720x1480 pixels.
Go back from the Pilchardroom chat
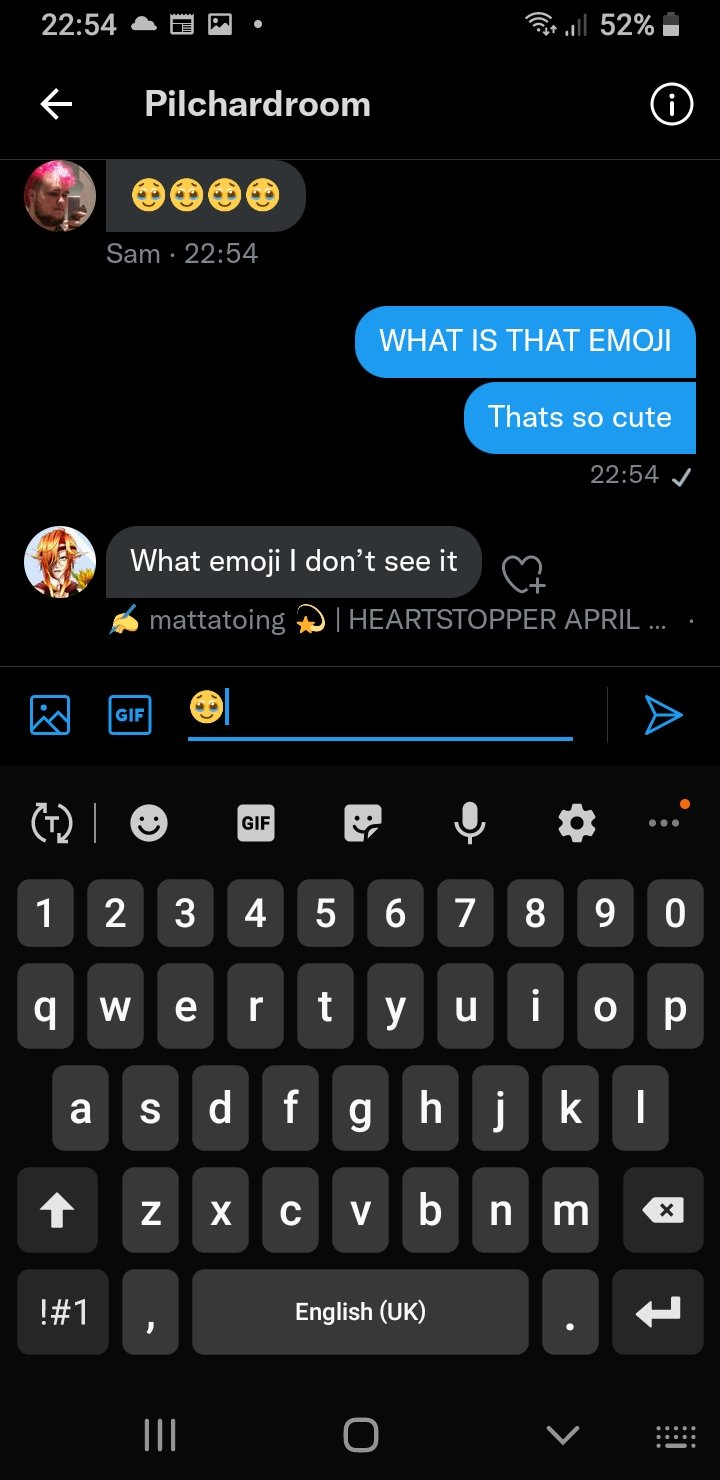(56, 104)
